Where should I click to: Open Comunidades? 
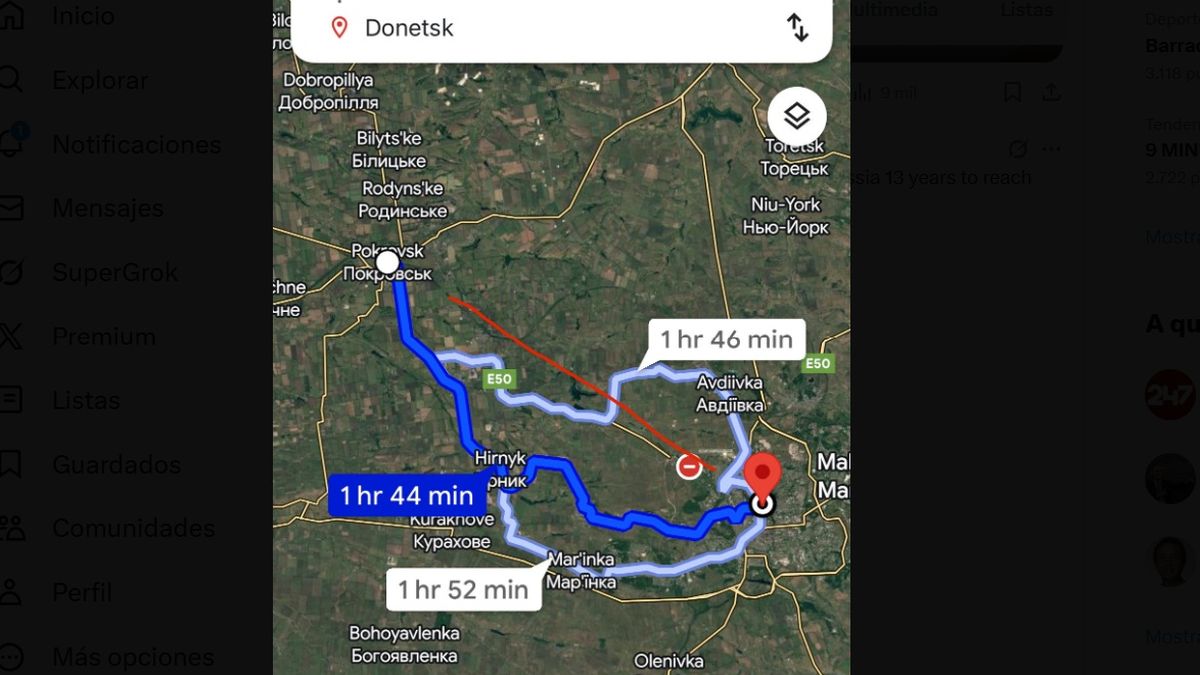pos(133,528)
